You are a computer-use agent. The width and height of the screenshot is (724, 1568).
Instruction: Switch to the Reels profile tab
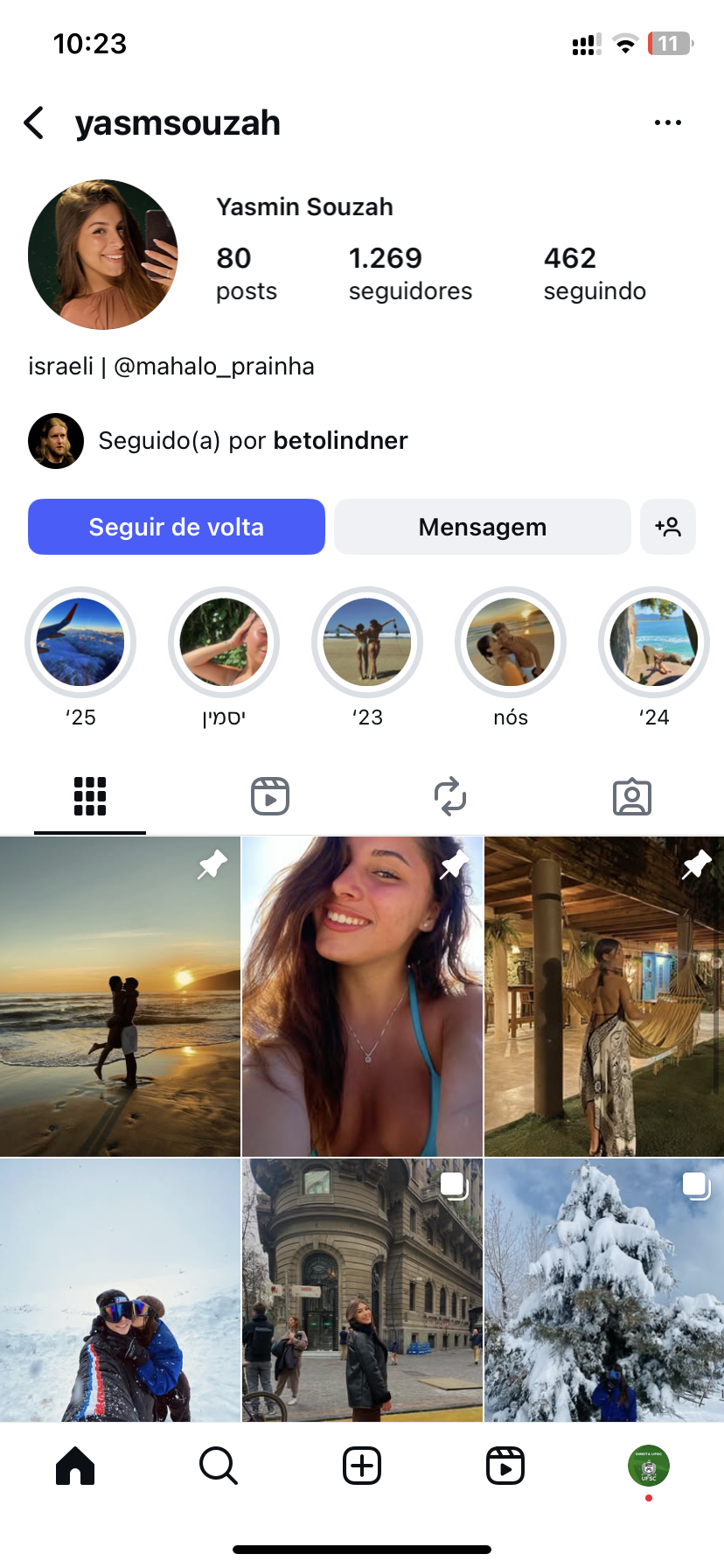(x=270, y=796)
